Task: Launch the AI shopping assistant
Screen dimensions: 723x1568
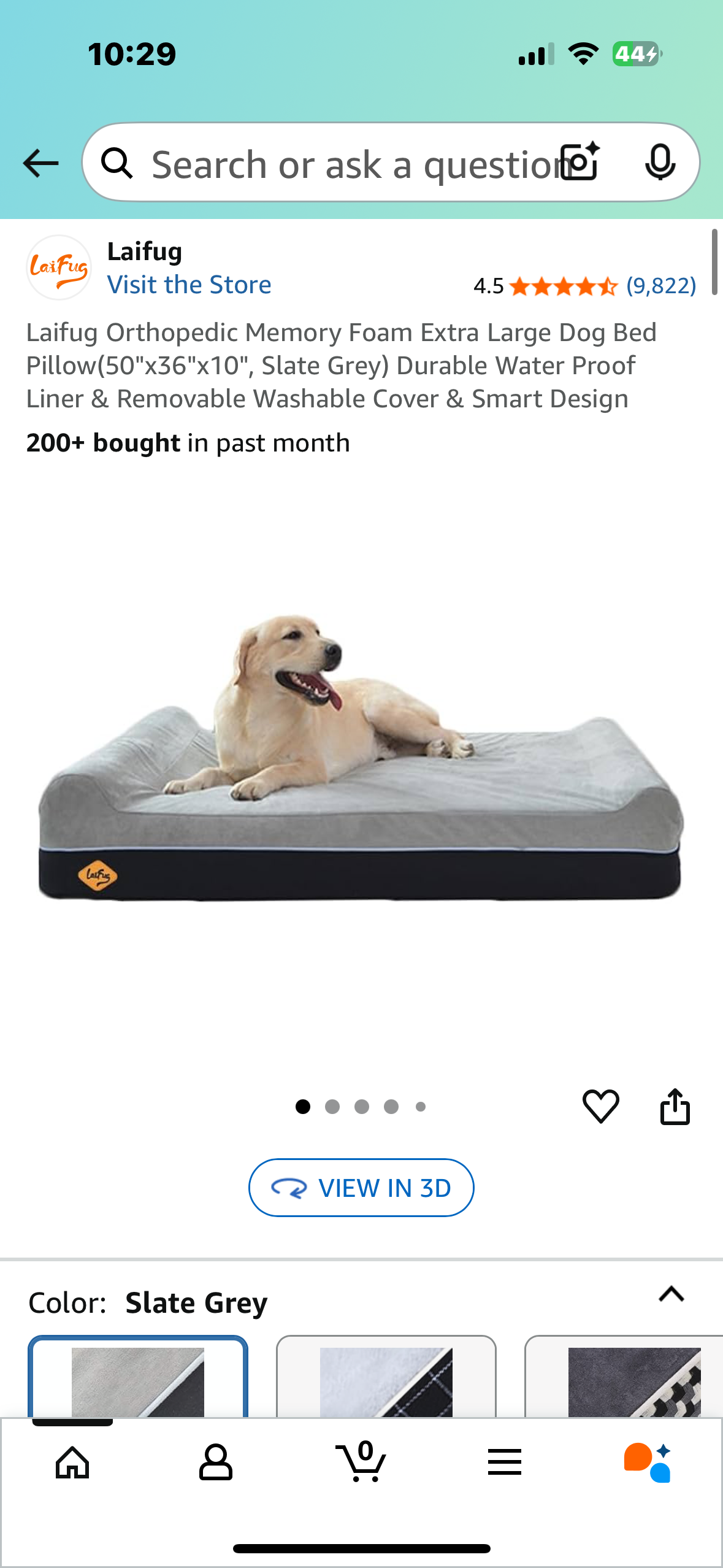Action: coord(648,1462)
